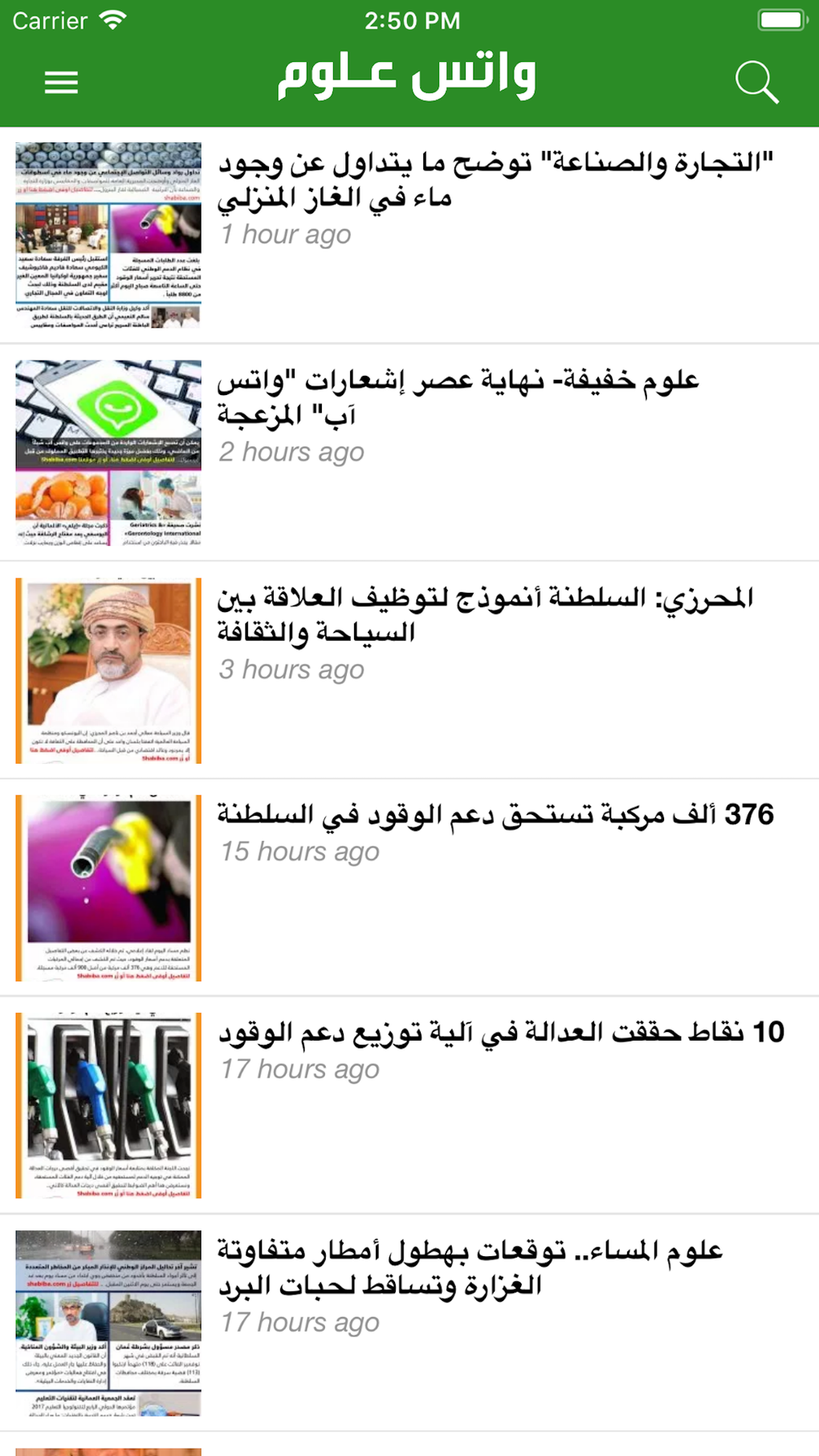Open the article posted 3 hours ago
Image resolution: width=819 pixels, height=1456 pixels.
409,671
